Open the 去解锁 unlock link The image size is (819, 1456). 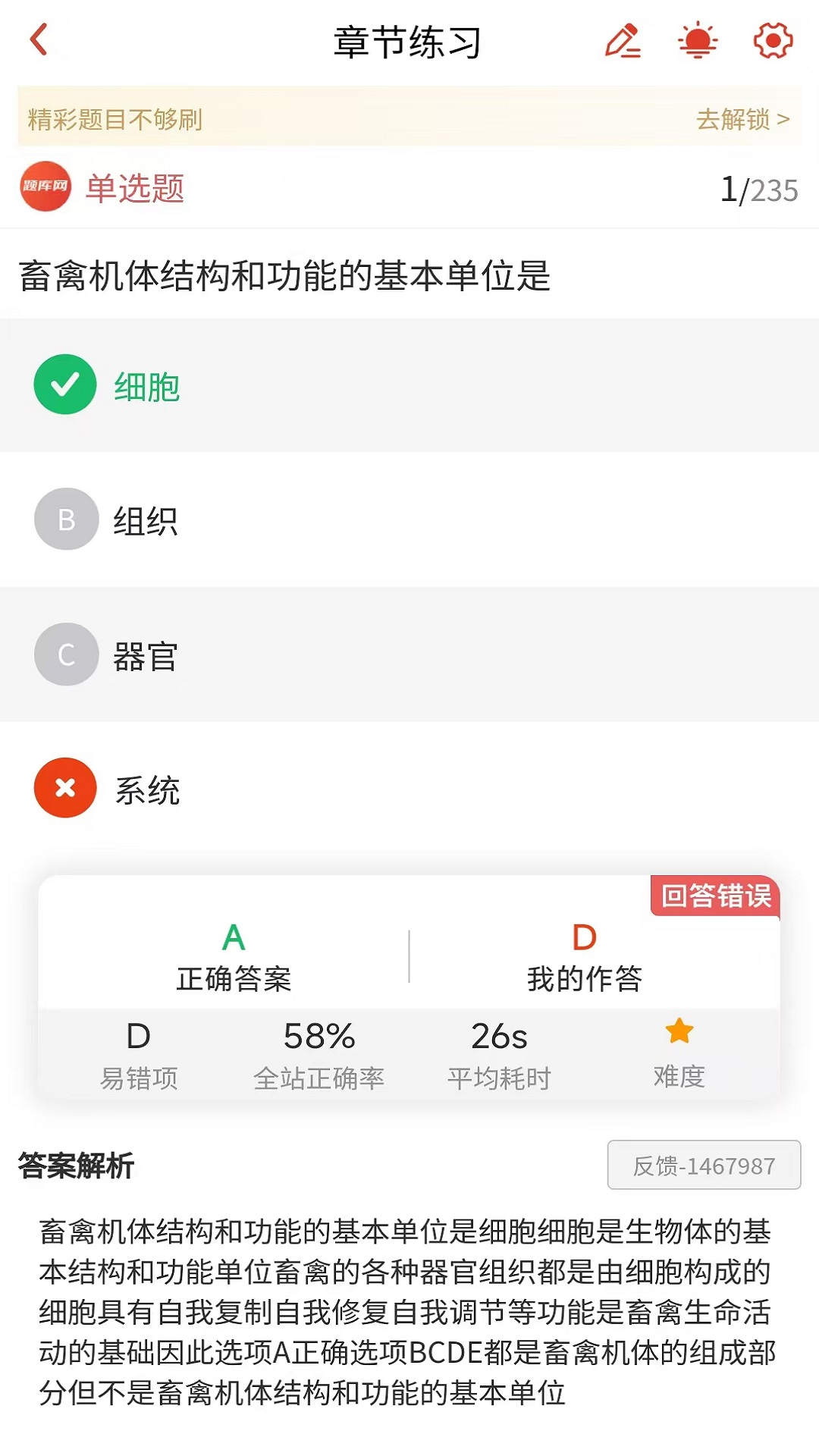(733, 119)
